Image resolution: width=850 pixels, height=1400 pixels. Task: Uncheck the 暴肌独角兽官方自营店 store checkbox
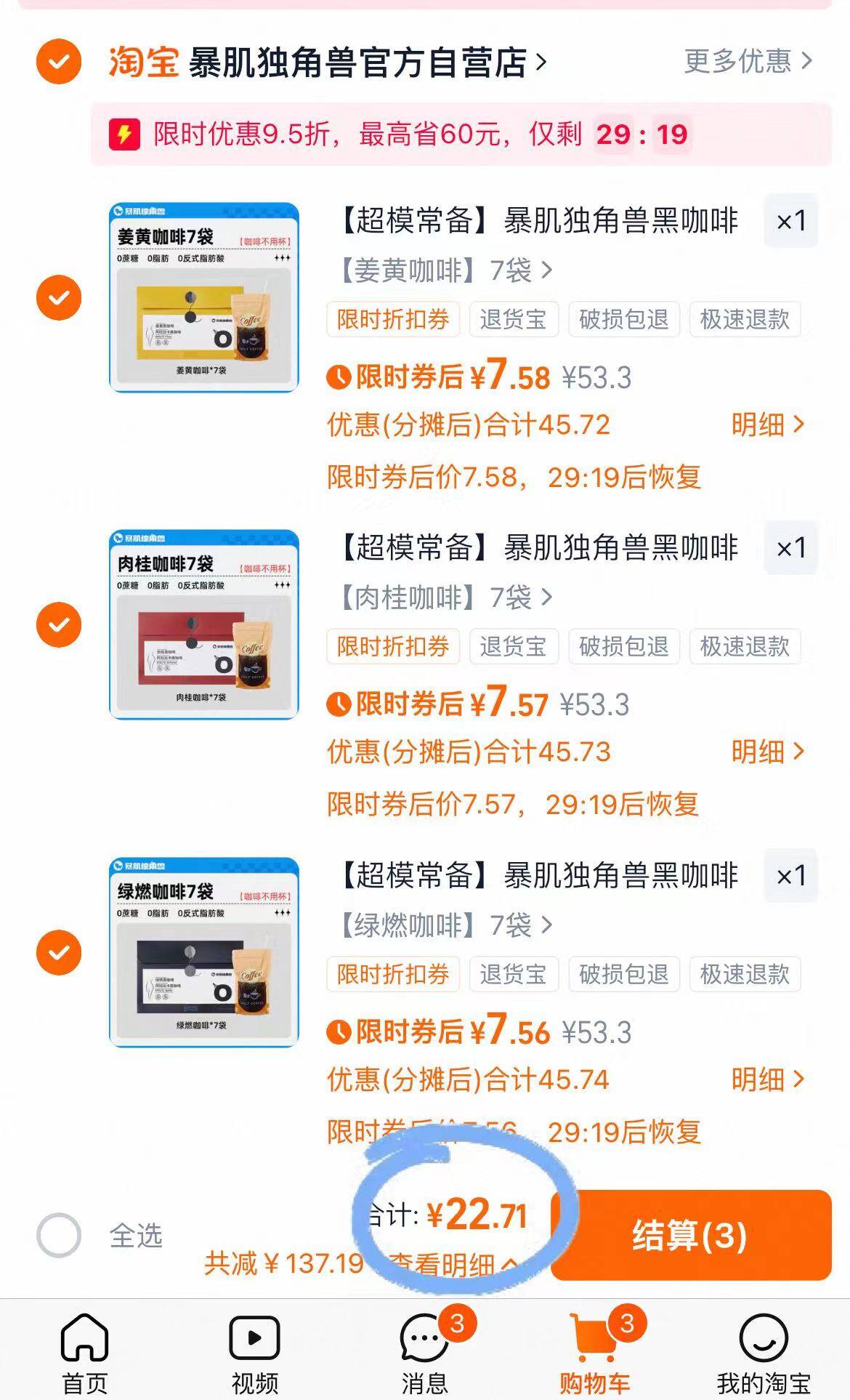point(59,62)
